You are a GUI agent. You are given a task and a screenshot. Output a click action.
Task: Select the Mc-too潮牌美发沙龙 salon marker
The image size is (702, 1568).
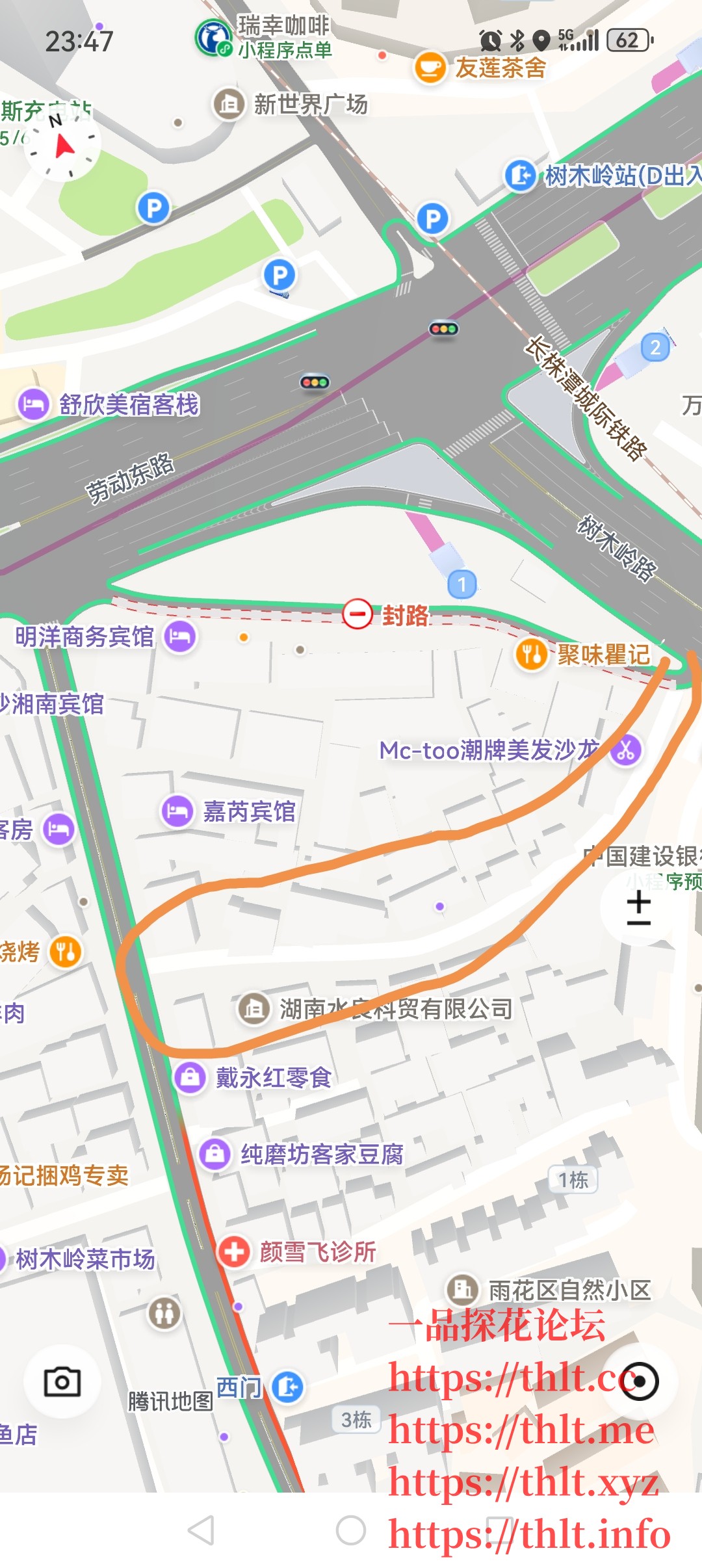(x=625, y=750)
